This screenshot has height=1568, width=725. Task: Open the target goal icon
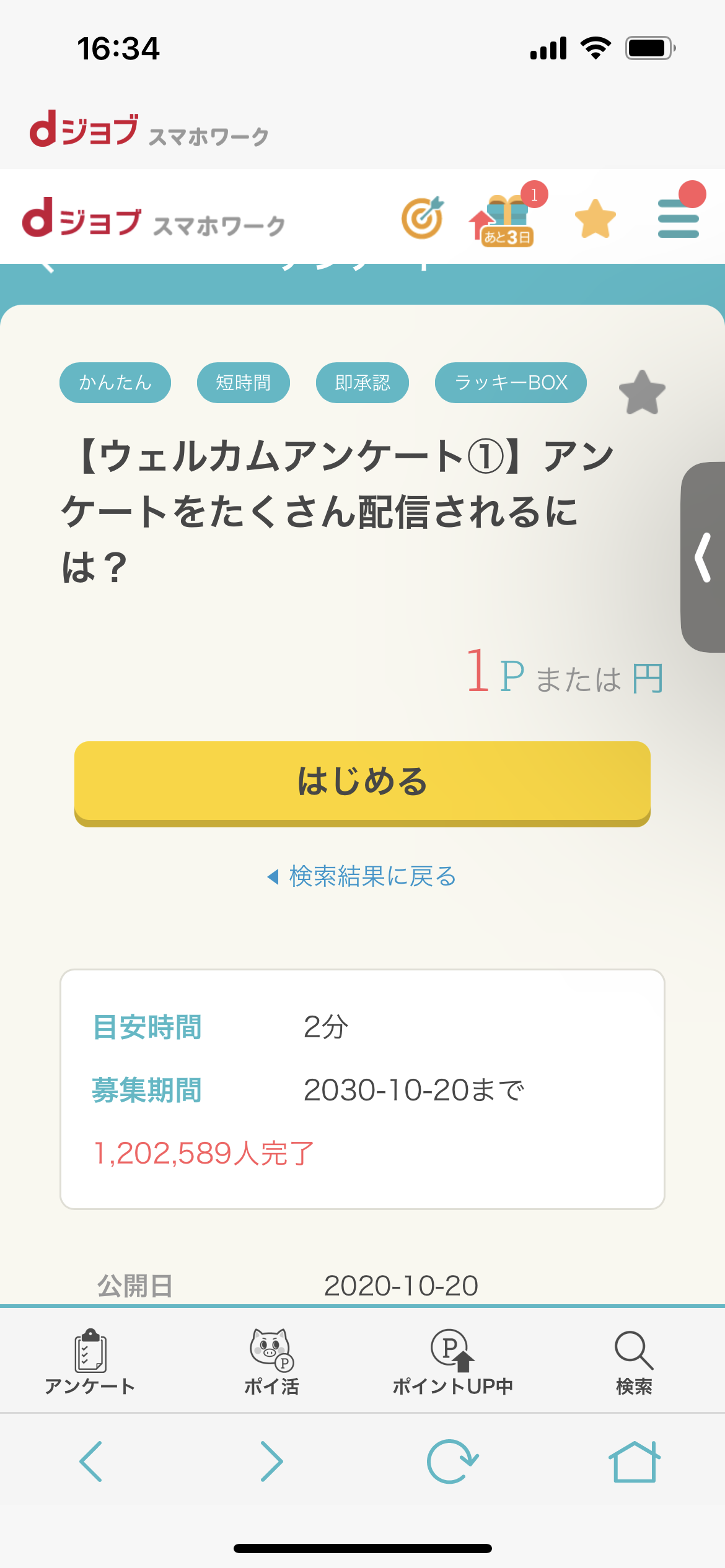pyautogui.click(x=423, y=218)
